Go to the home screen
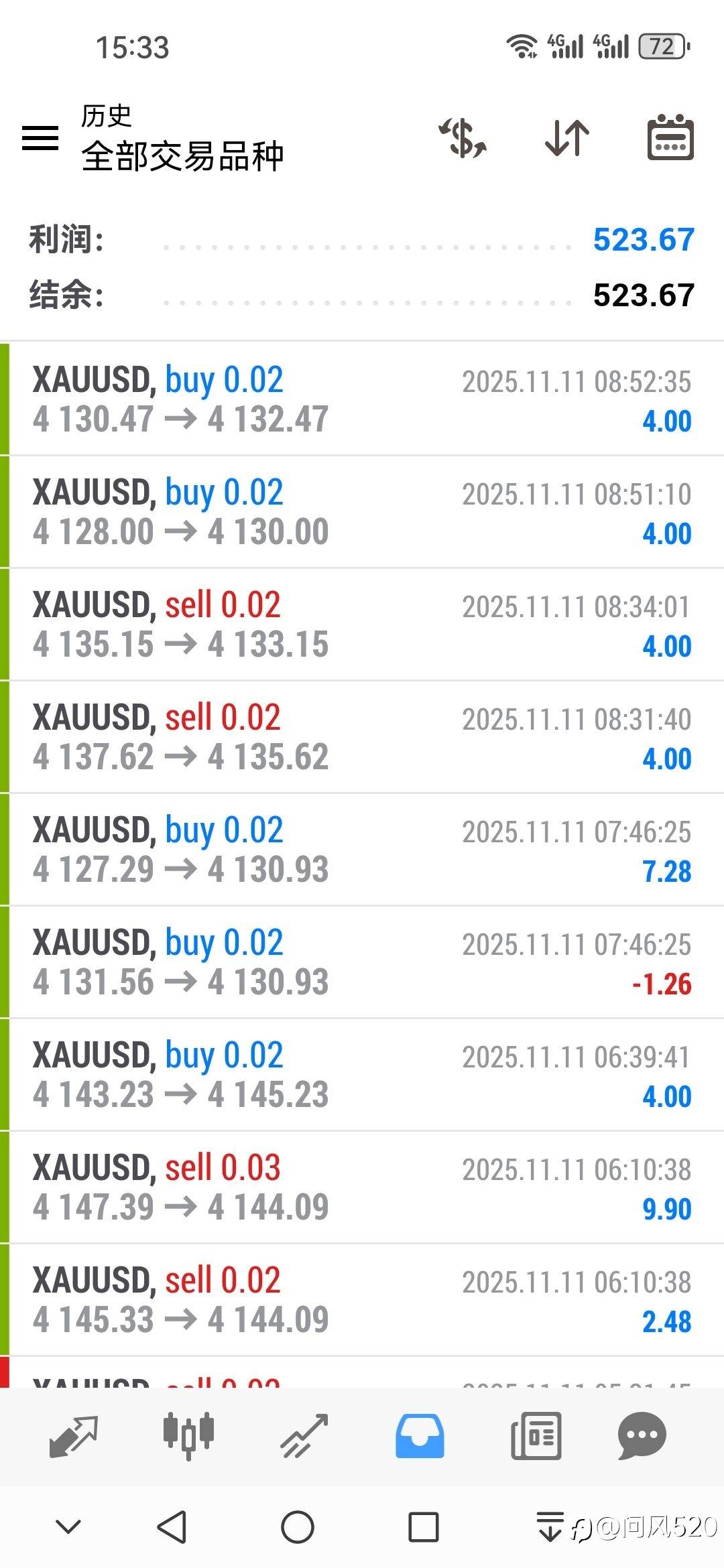 tap(298, 1528)
